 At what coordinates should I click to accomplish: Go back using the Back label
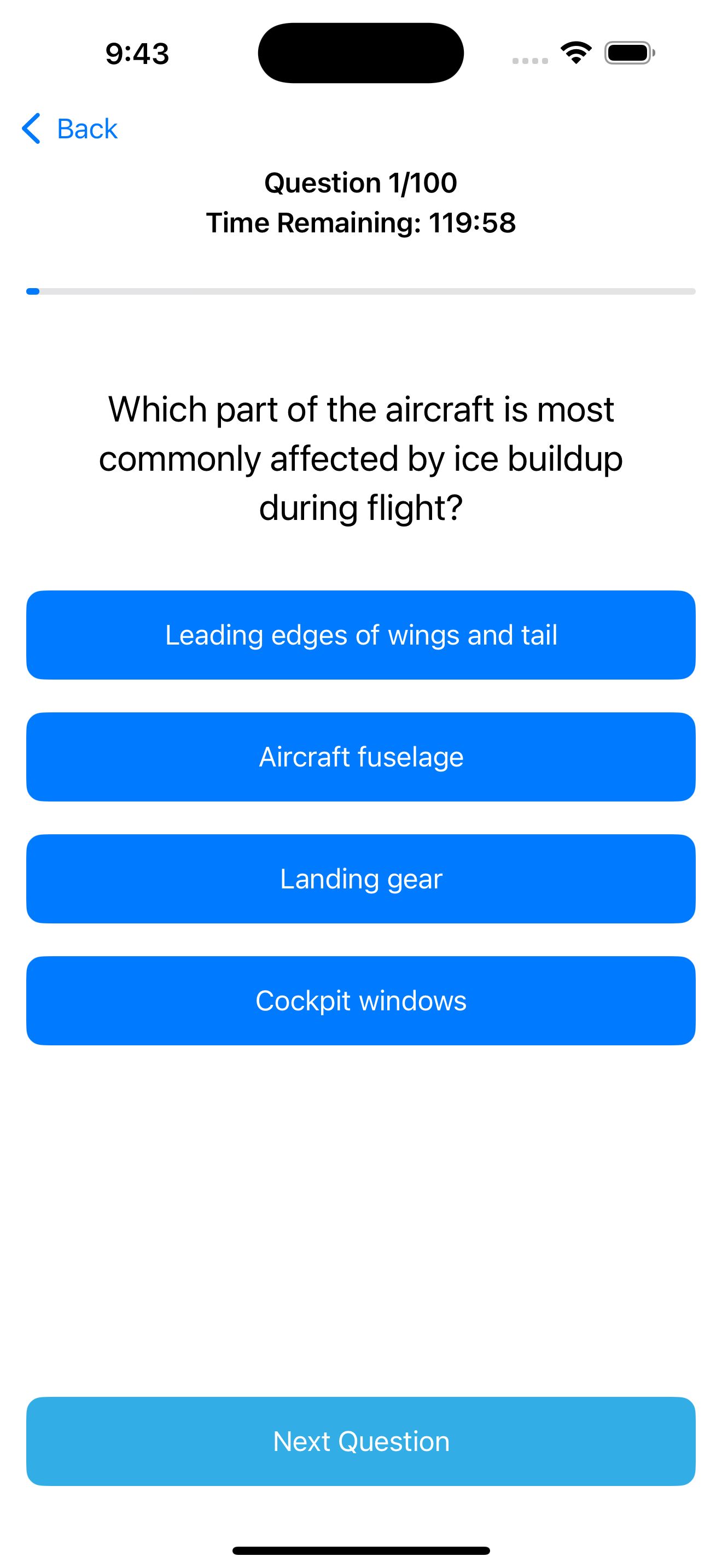tap(86, 128)
